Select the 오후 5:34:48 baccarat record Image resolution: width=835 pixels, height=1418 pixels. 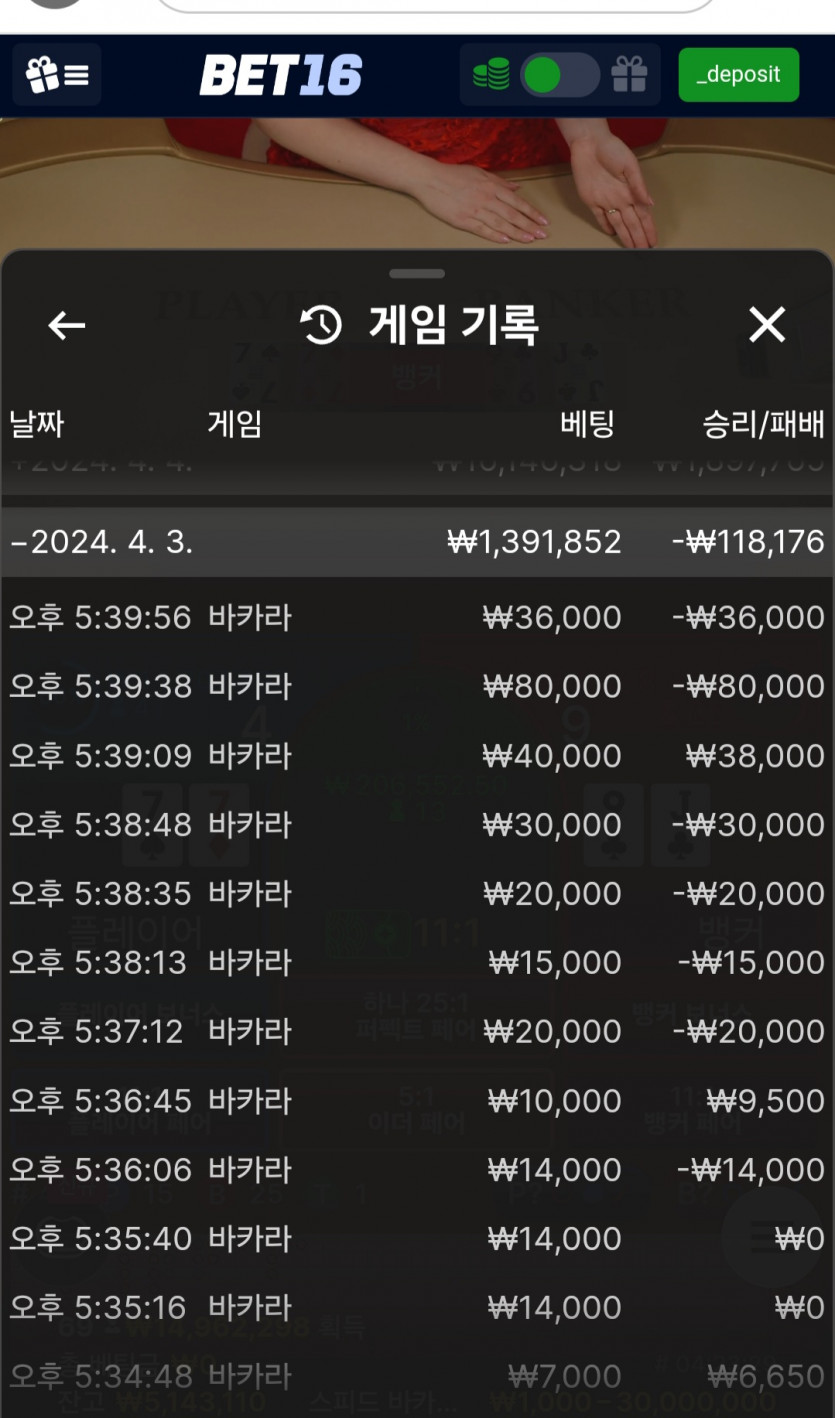pyautogui.click(x=417, y=1377)
